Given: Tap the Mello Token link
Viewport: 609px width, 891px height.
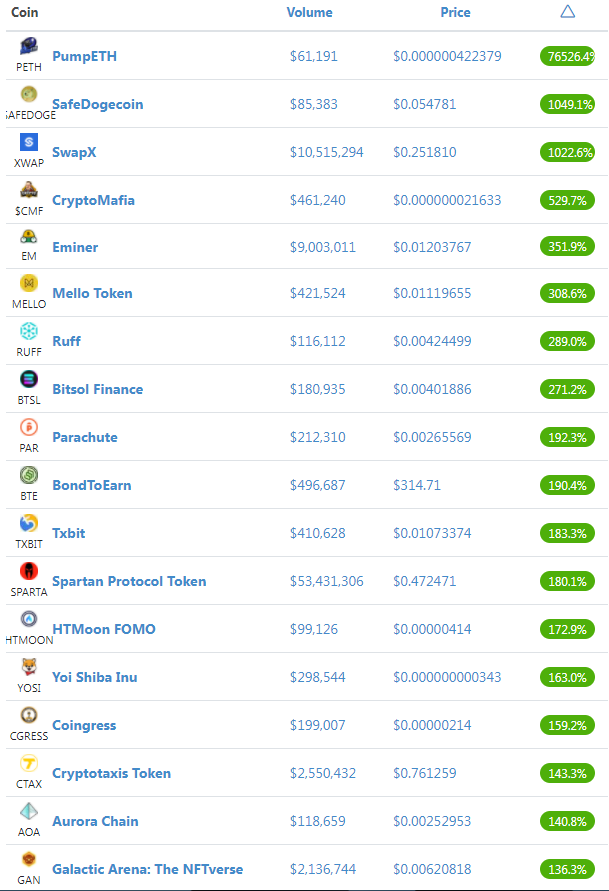Looking at the screenshot, I should tap(92, 293).
